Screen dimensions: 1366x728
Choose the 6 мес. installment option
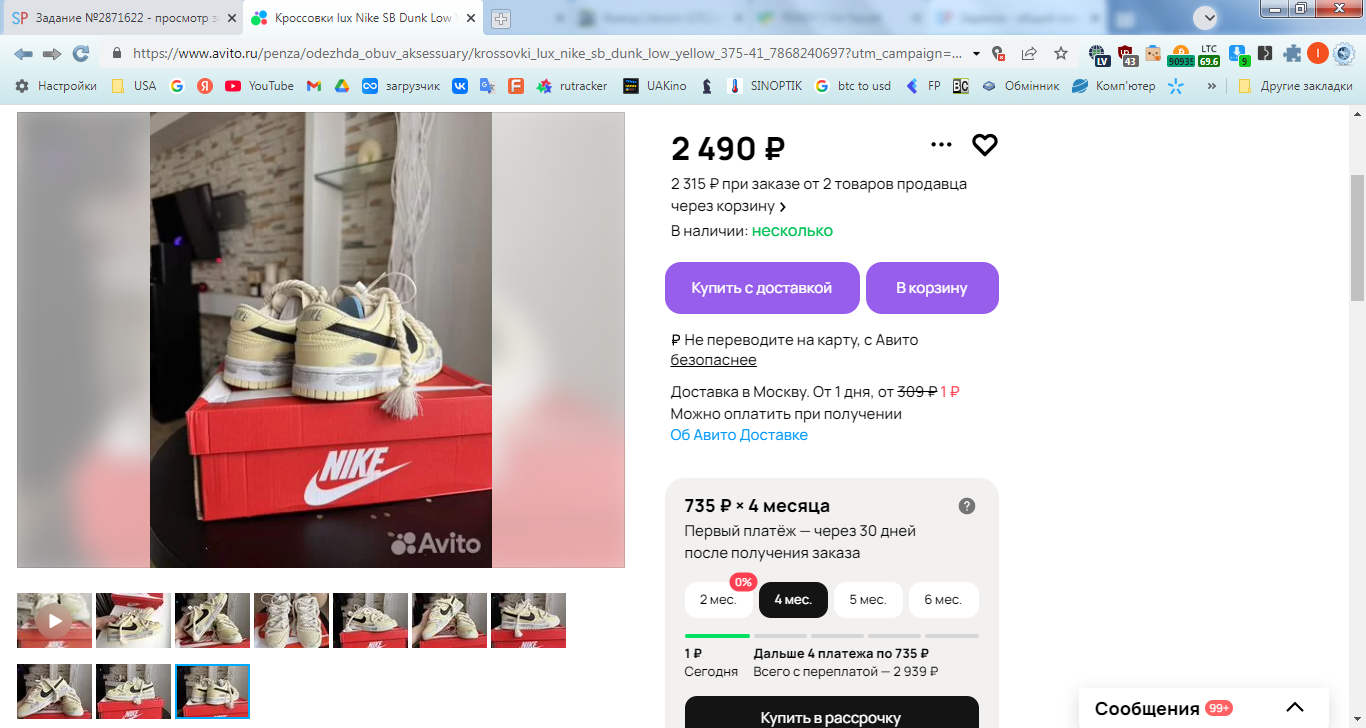[943, 600]
